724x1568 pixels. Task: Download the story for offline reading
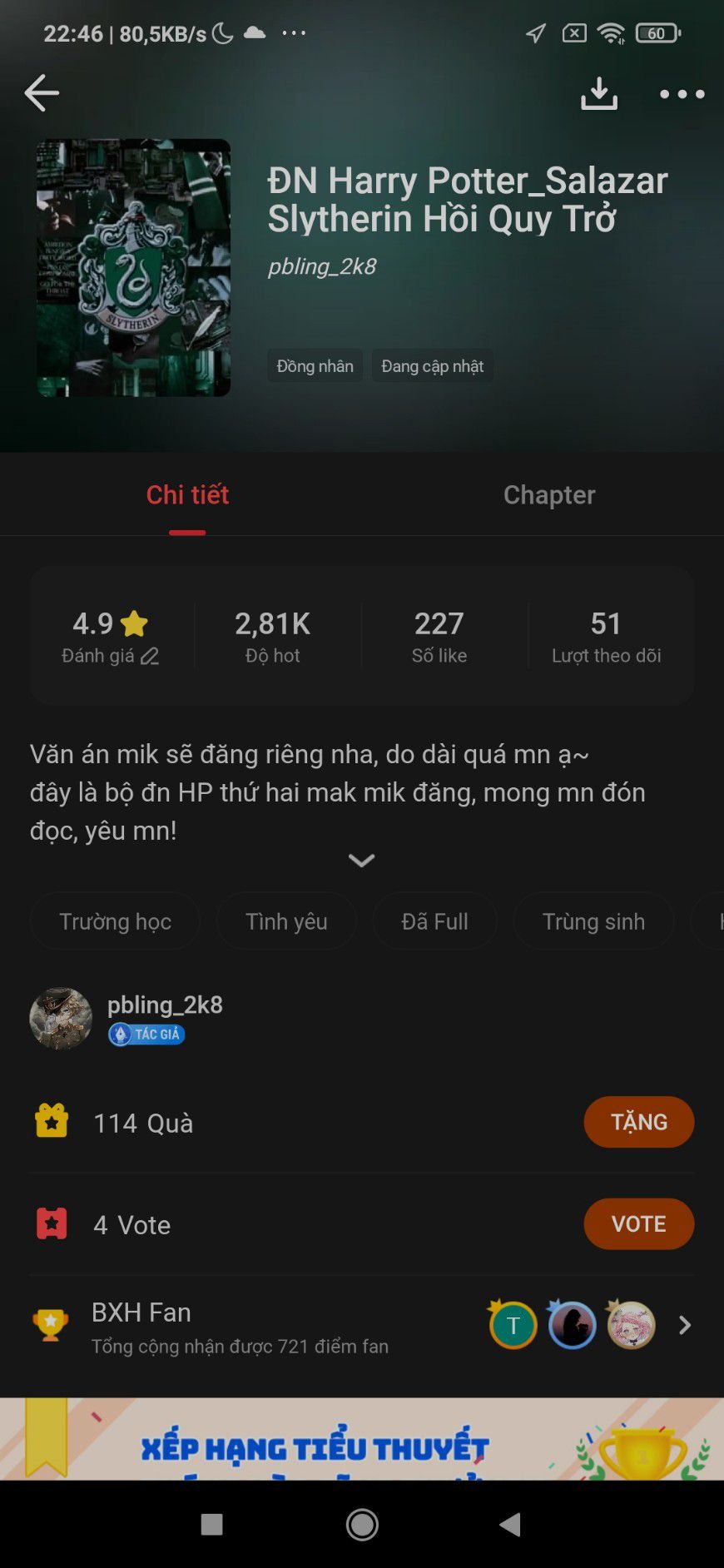coord(598,94)
